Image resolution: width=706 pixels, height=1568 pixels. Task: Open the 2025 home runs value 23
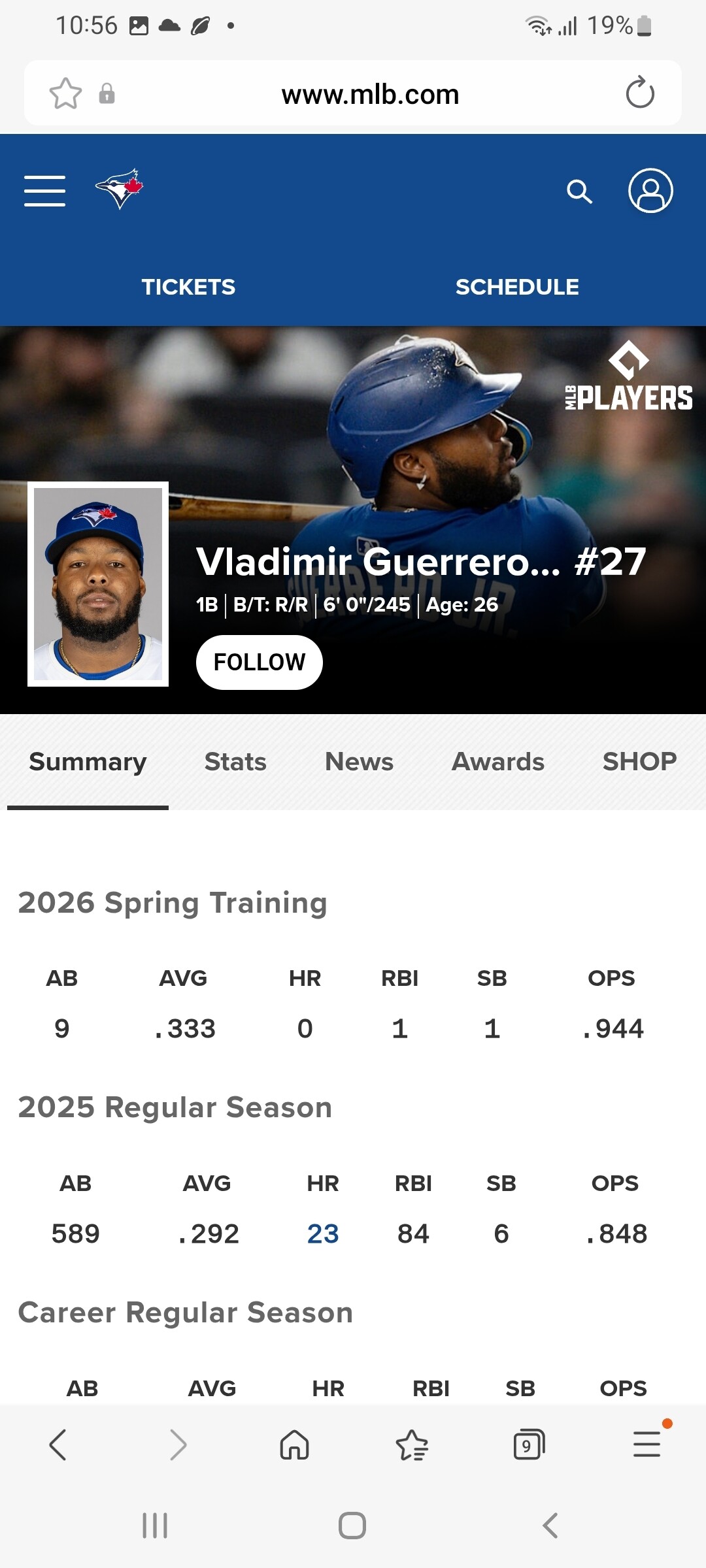click(323, 1233)
